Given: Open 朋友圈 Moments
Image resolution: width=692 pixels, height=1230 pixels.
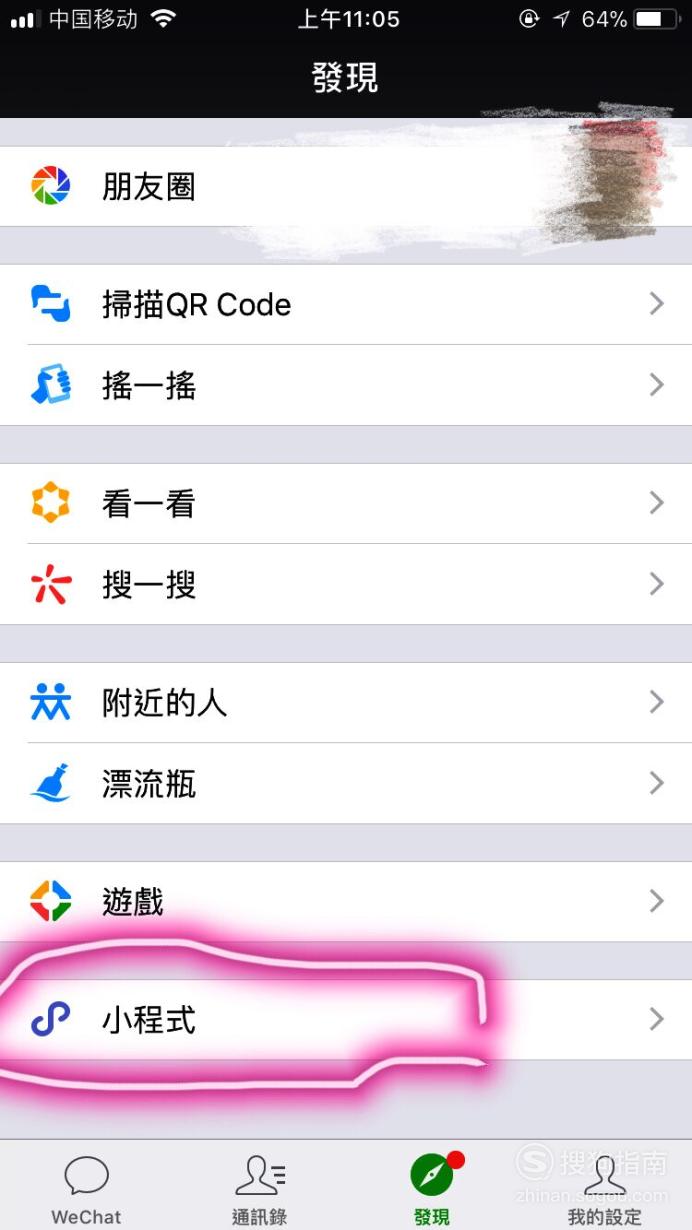Looking at the screenshot, I should tap(346, 186).
